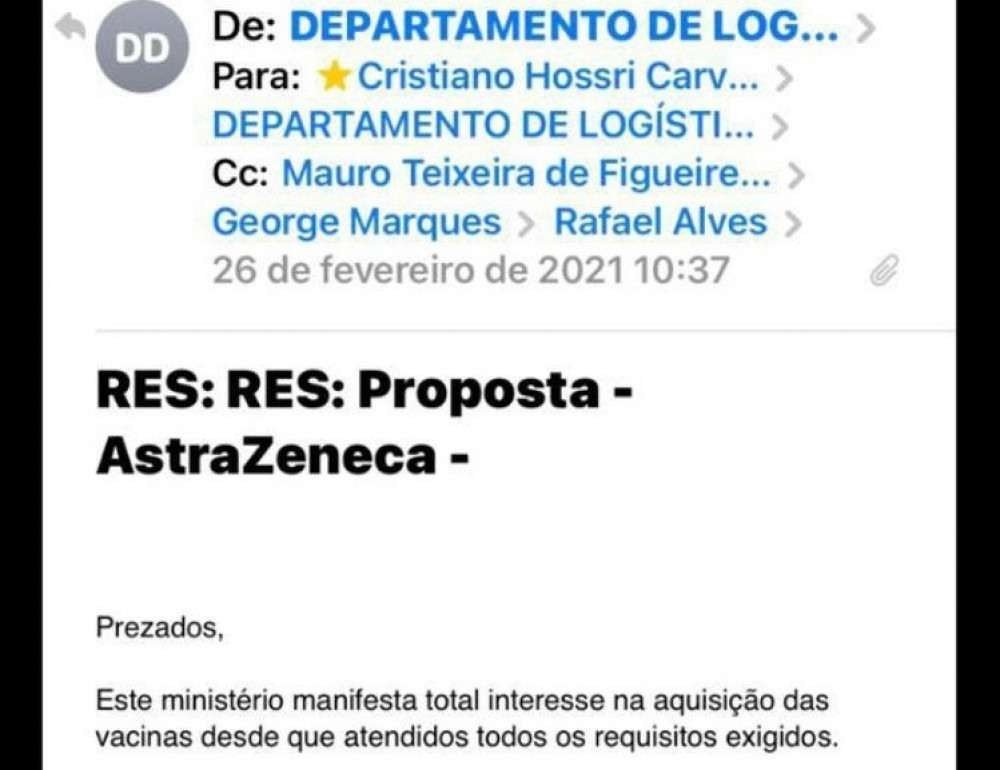Open recipient DEPARTAMENTO DE LOGÍSTI... contact
The image size is (1000, 770).
(484, 126)
